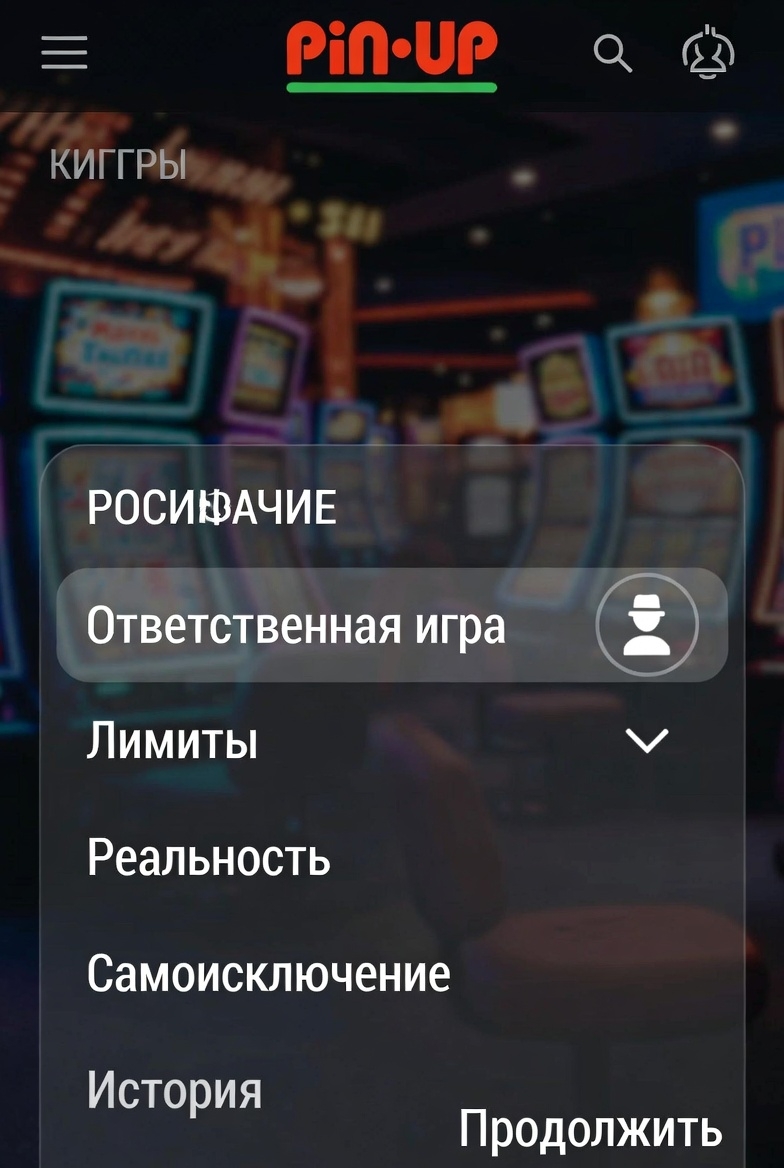Expand the Лимиты chevron

(x=646, y=741)
